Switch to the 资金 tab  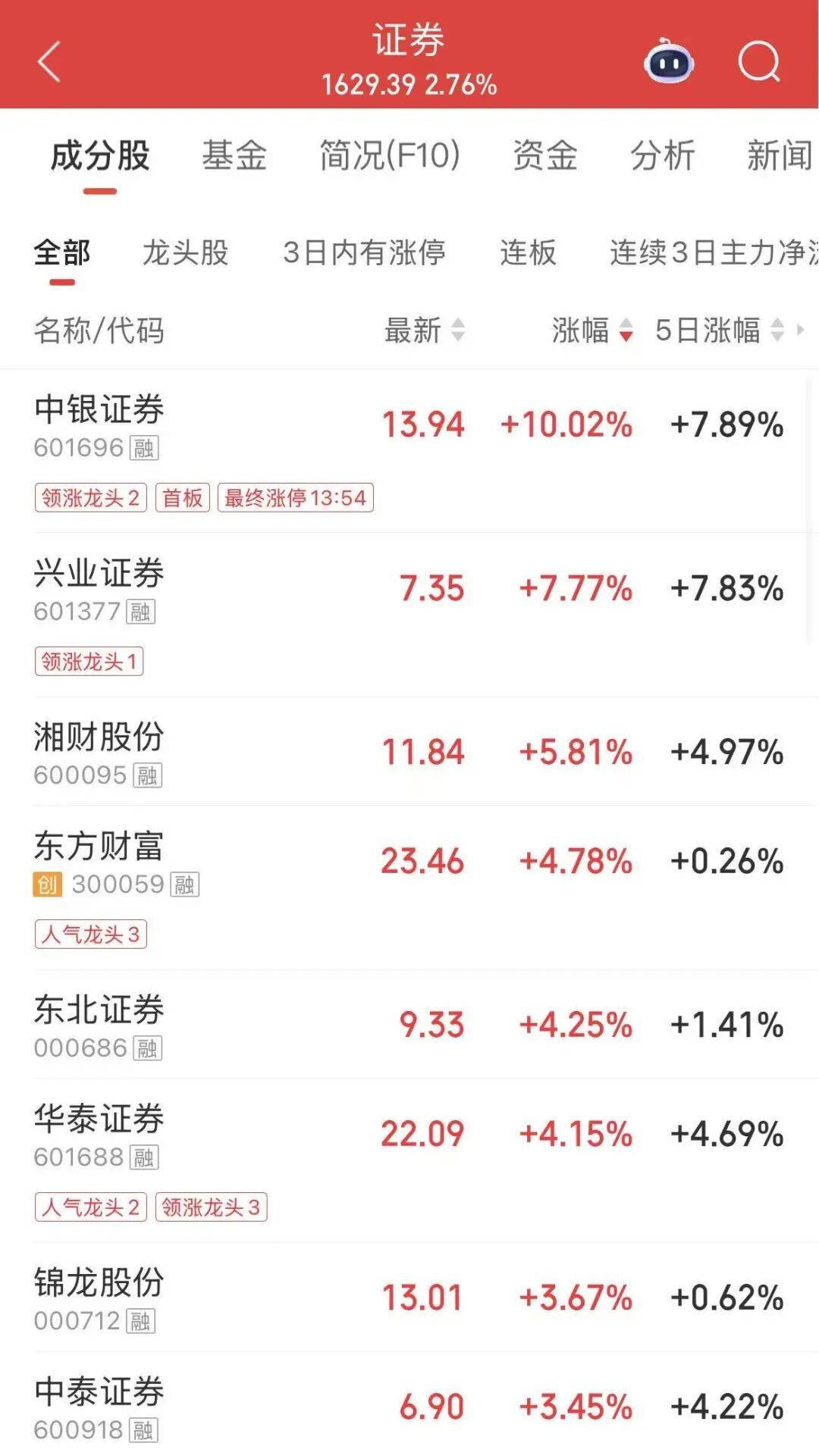point(544,156)
